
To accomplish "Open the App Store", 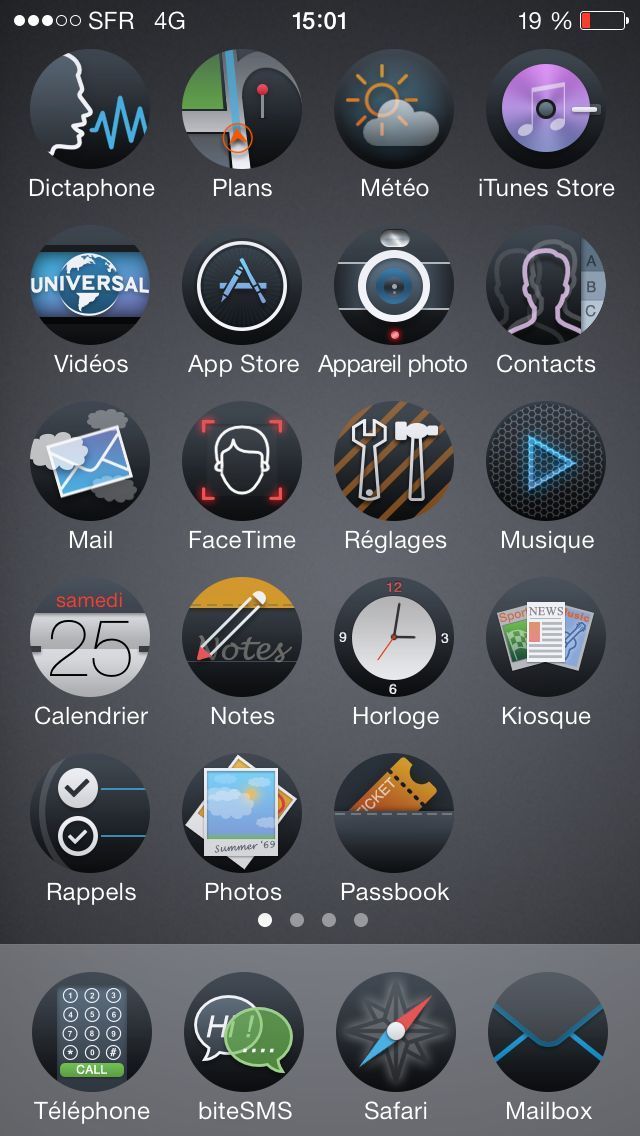I will [x=242, y=286].
